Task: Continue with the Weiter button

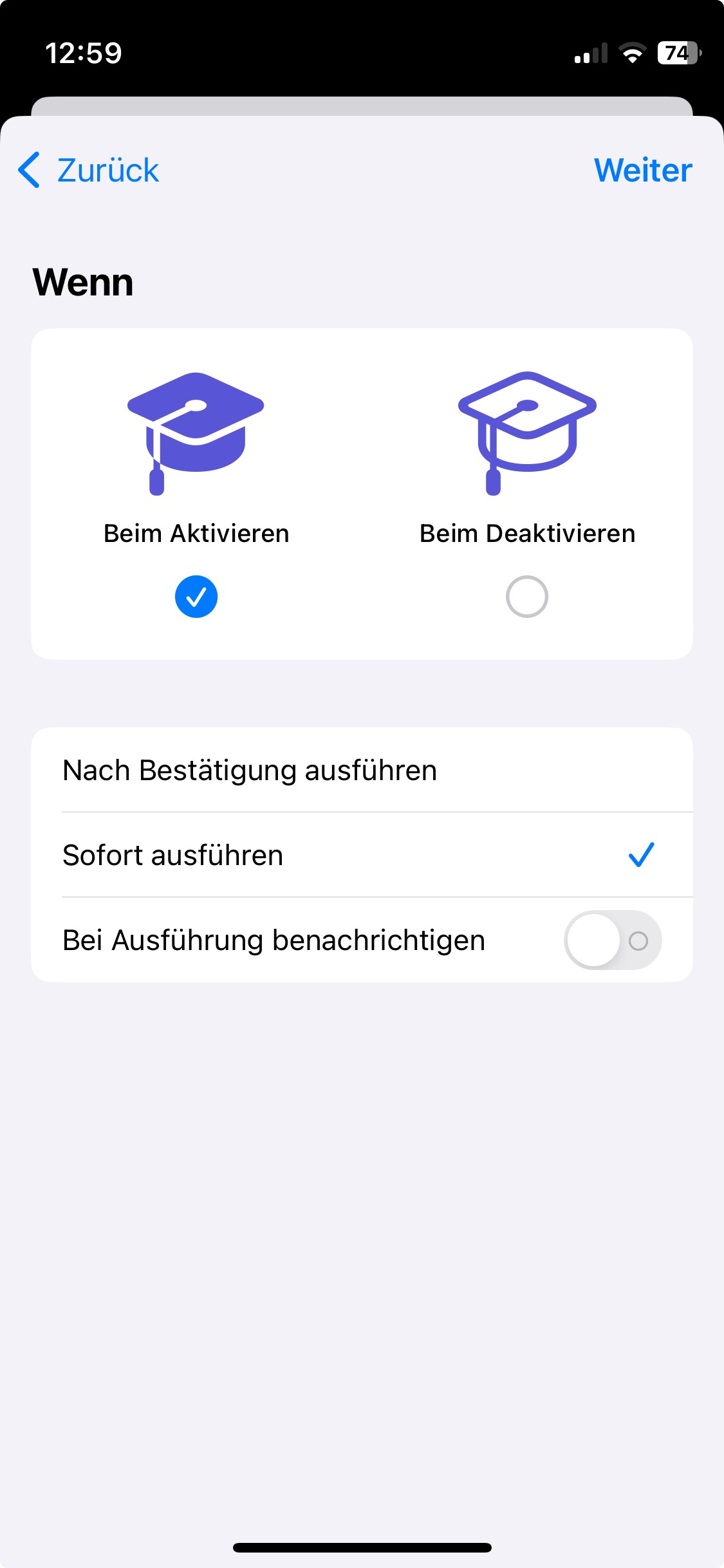Action: [642, 171]
